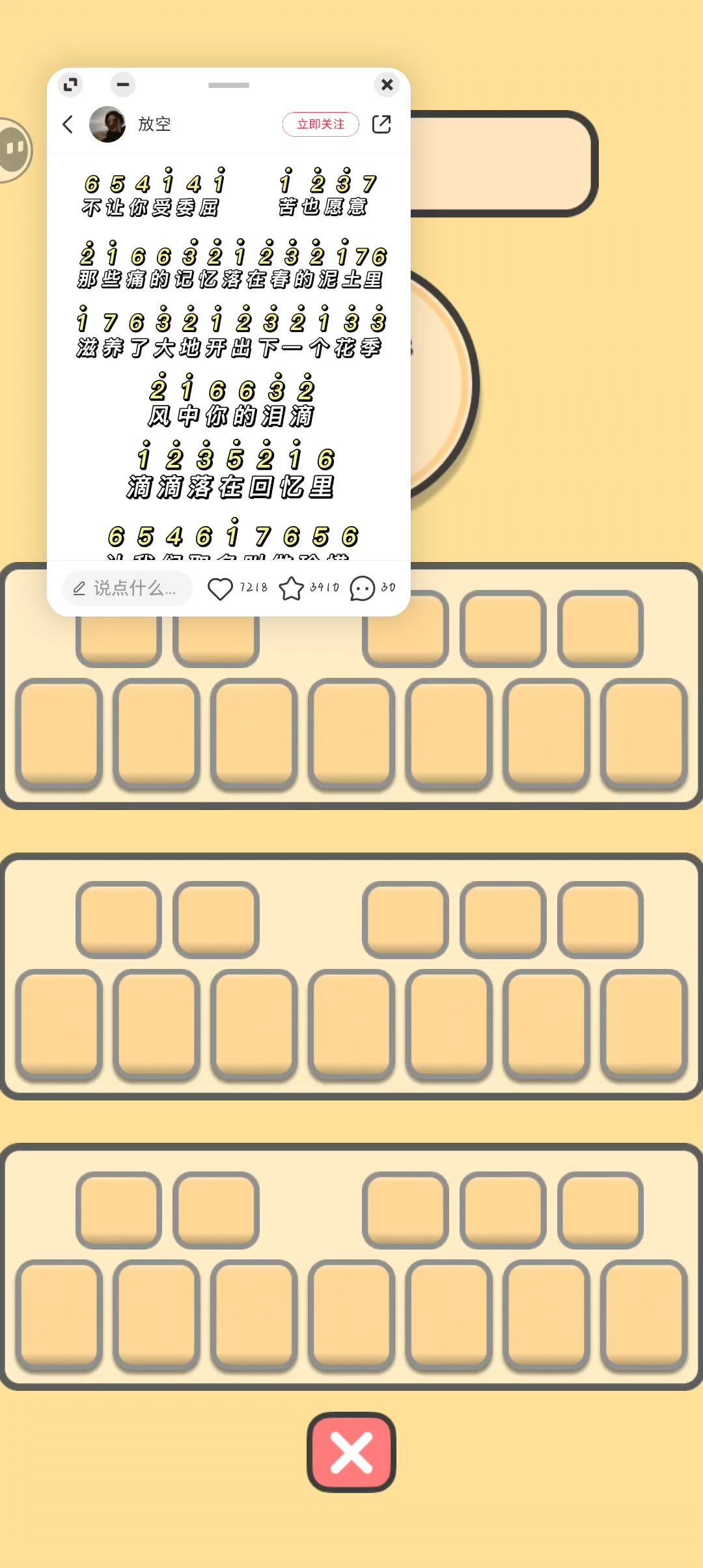
Task: Expand floating window to full screen
Action: coord(70,85)
